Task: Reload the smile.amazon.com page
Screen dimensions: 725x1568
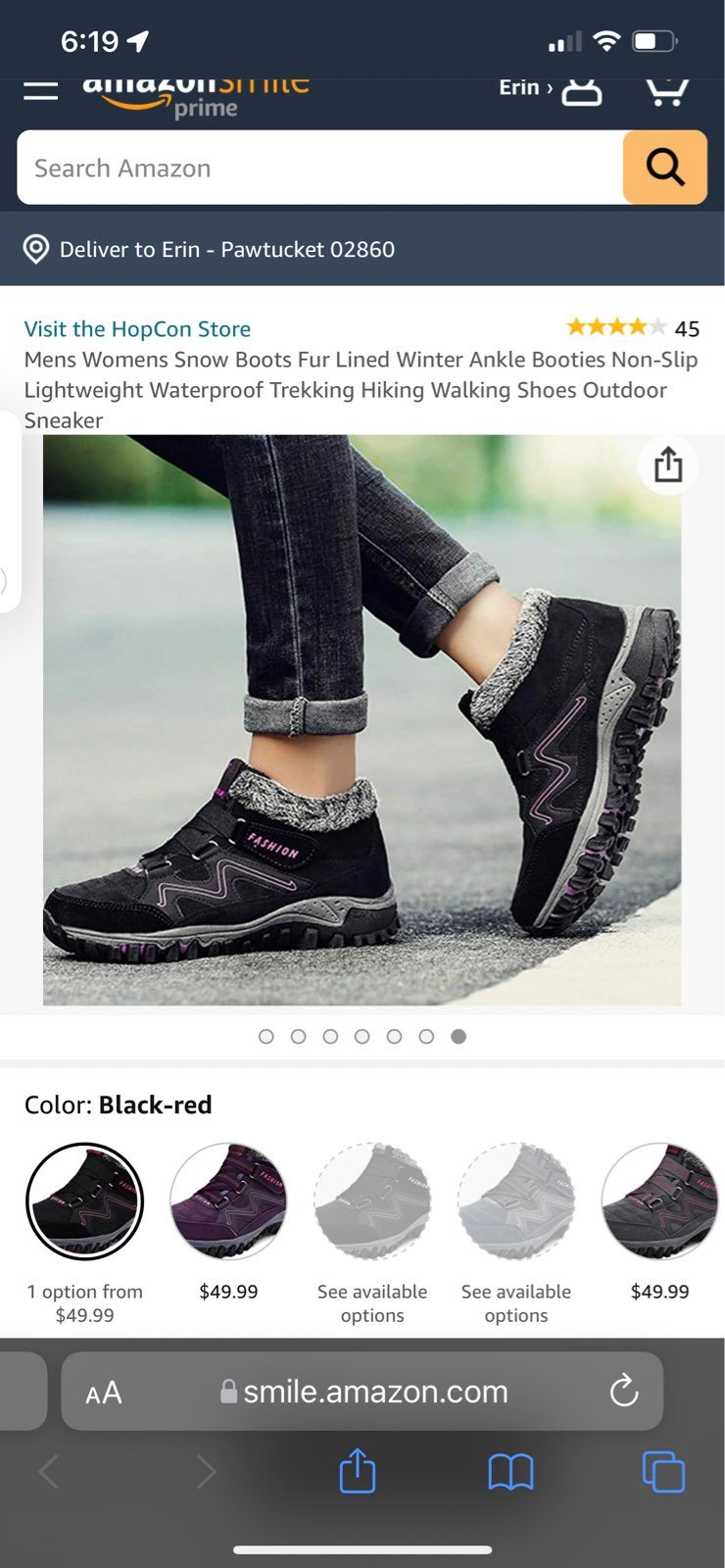Action: click(624, 1391)
